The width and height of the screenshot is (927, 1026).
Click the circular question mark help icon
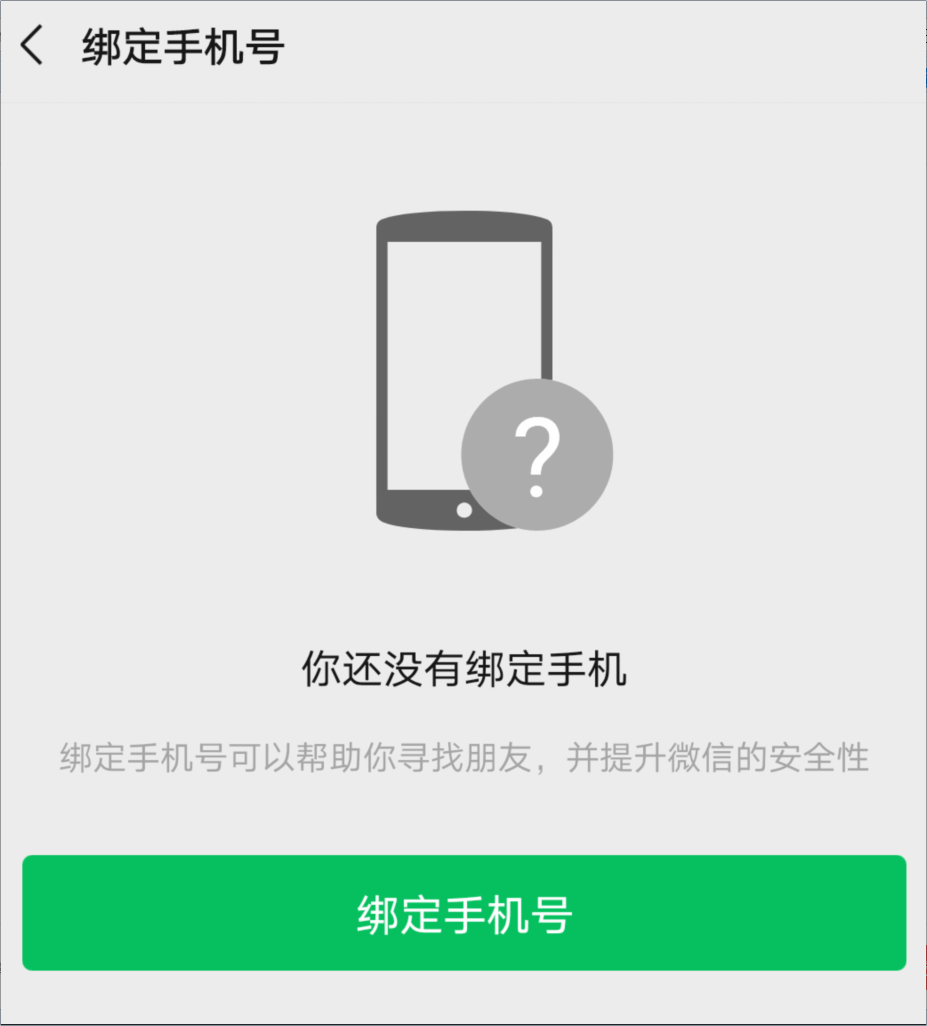536,454
